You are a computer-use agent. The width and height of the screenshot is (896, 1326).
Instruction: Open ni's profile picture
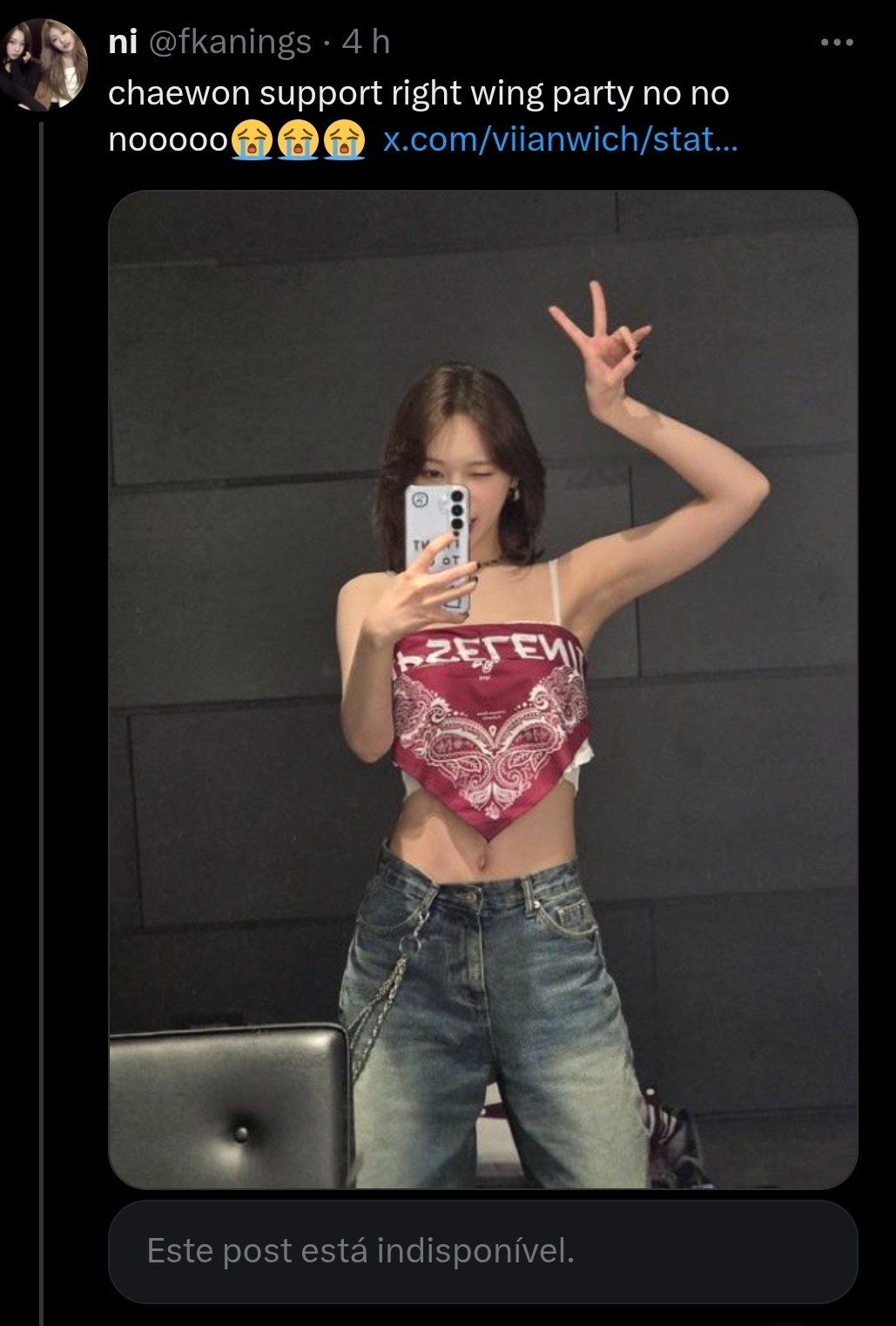point(44,64)
